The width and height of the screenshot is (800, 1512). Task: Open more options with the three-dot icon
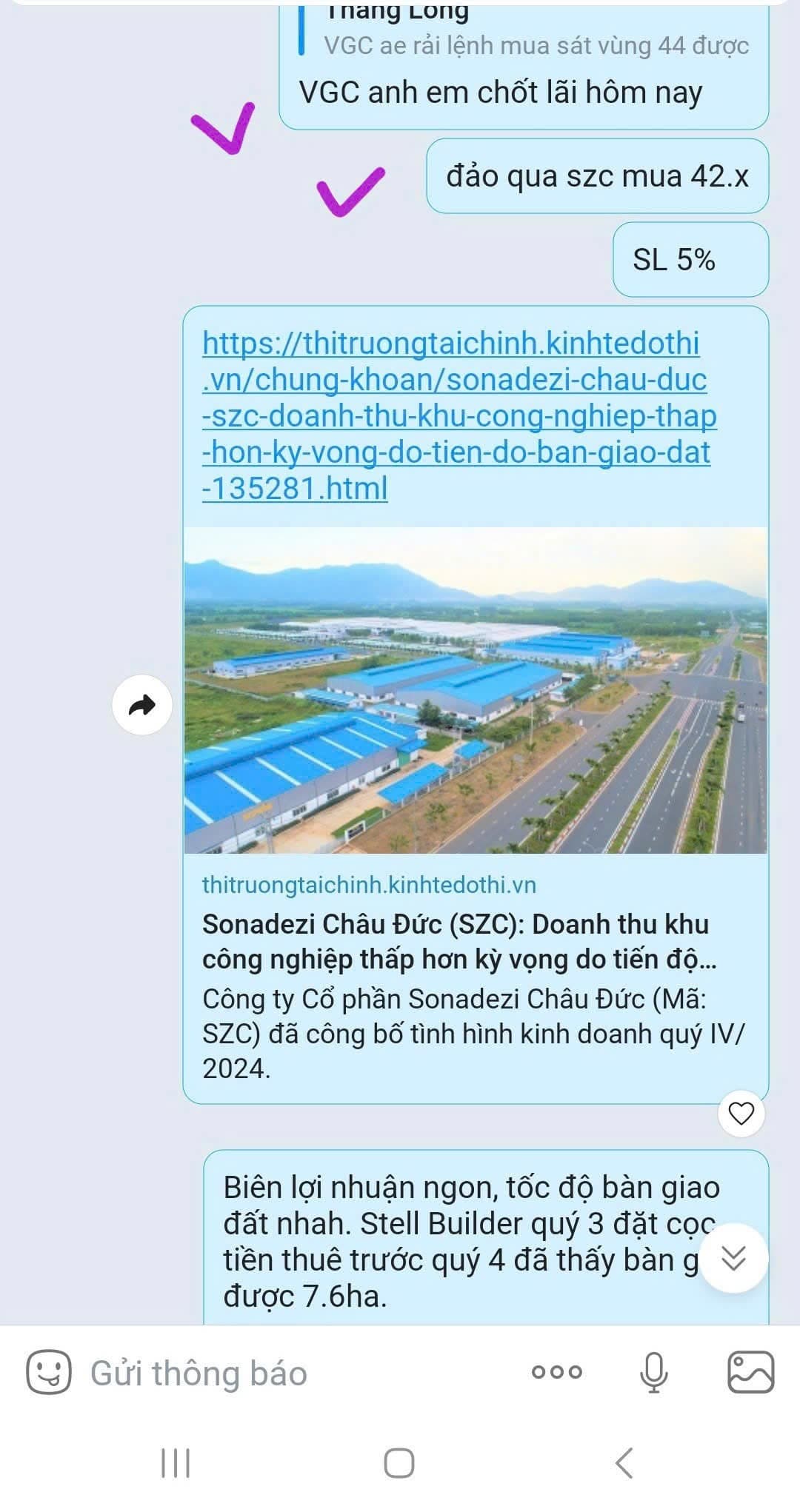point(557,1372)
